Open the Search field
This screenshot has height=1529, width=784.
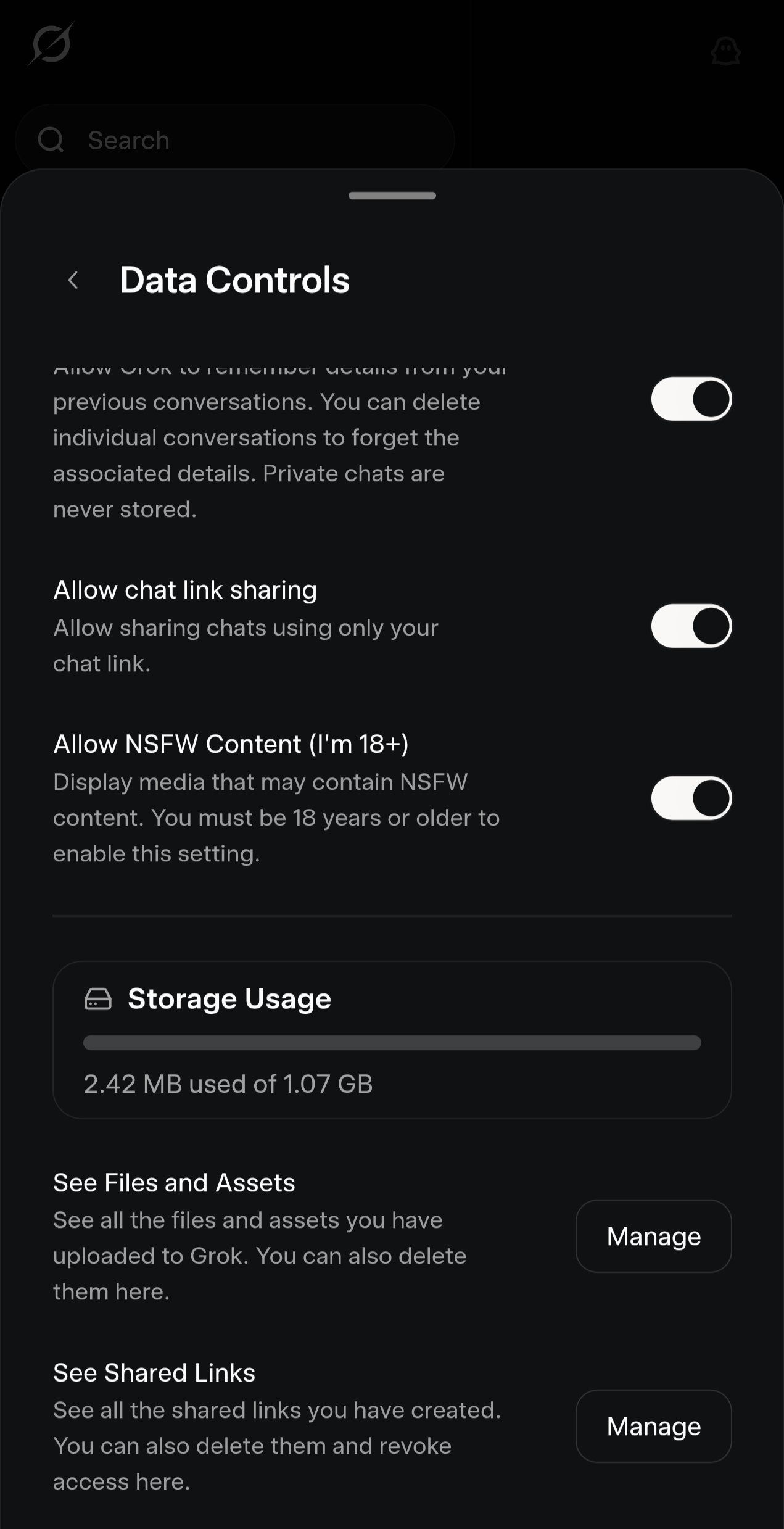tap(234, 140)
